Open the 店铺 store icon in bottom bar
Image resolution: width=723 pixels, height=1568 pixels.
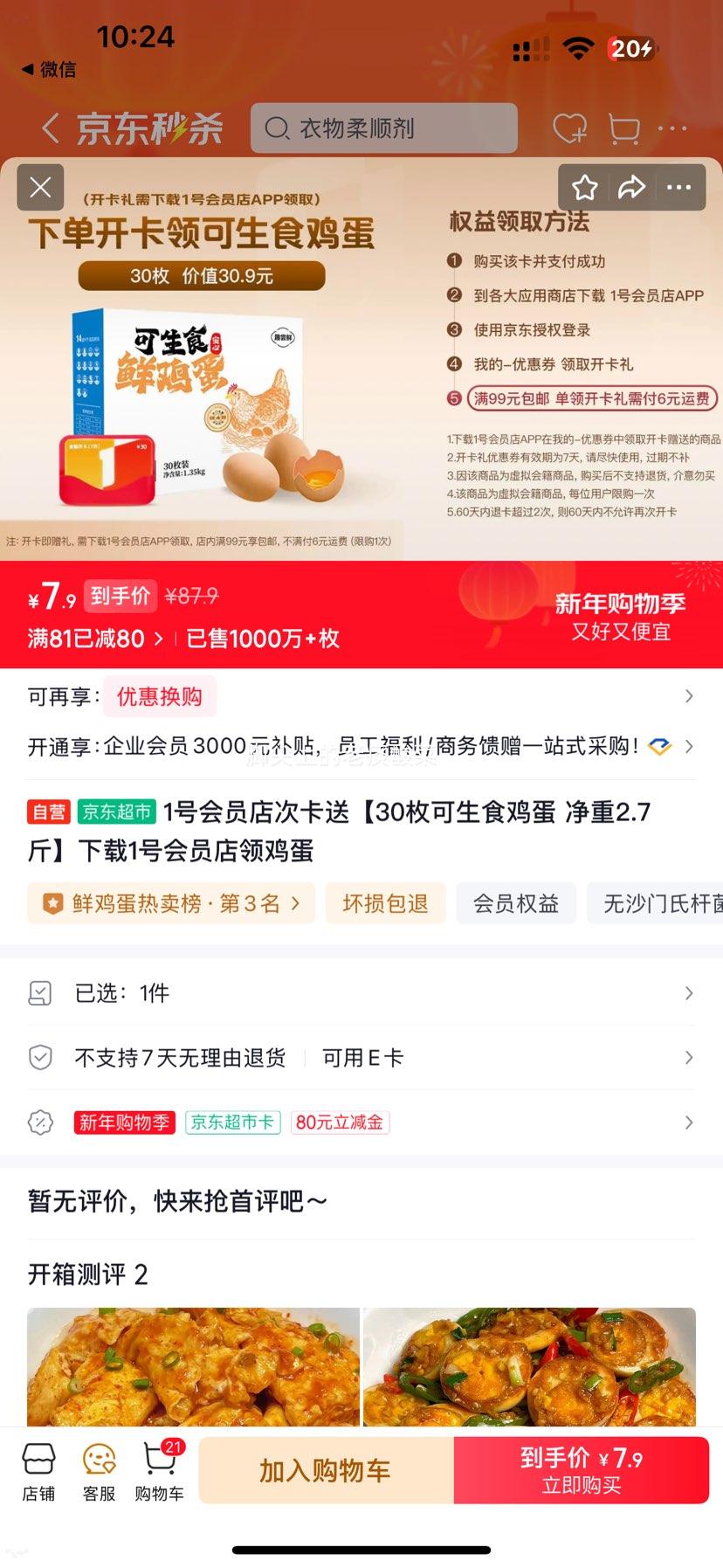38,1470
